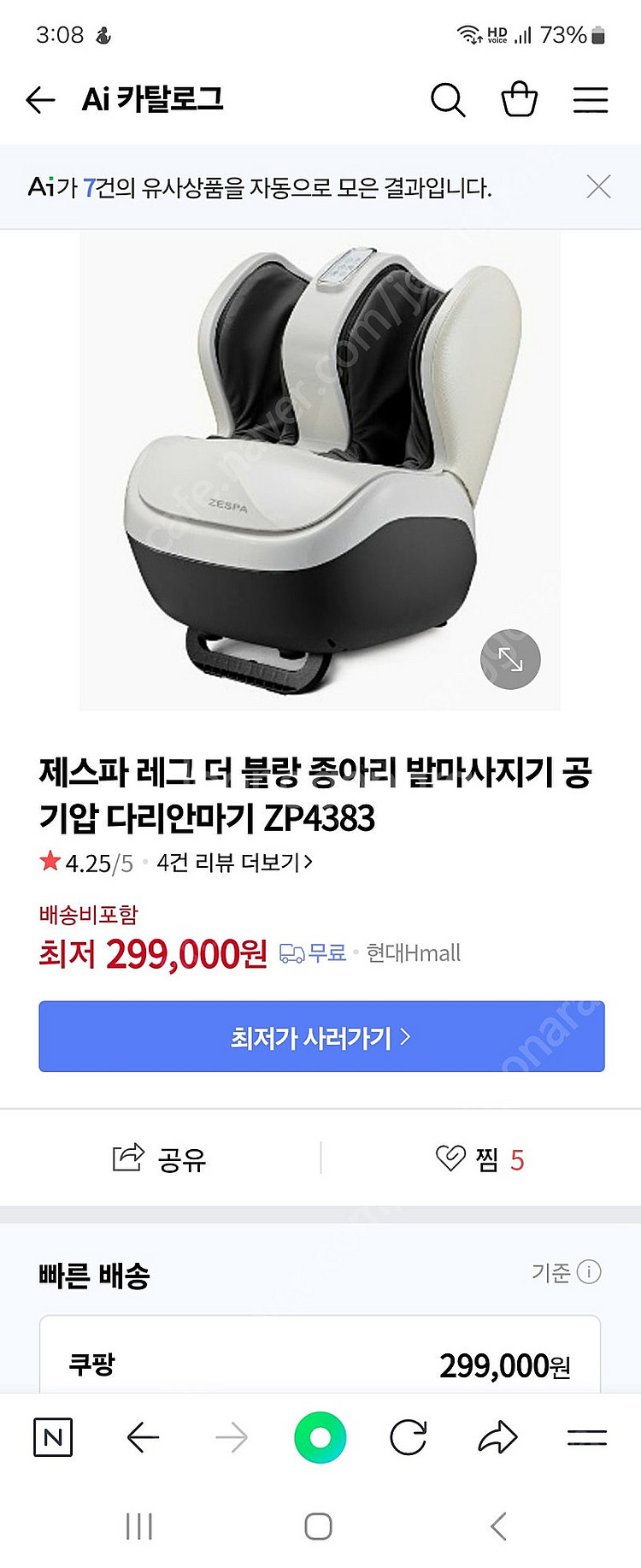Go back using the top-left arrow
Screen dimensions: 641x1568
(x=40, y=100)
